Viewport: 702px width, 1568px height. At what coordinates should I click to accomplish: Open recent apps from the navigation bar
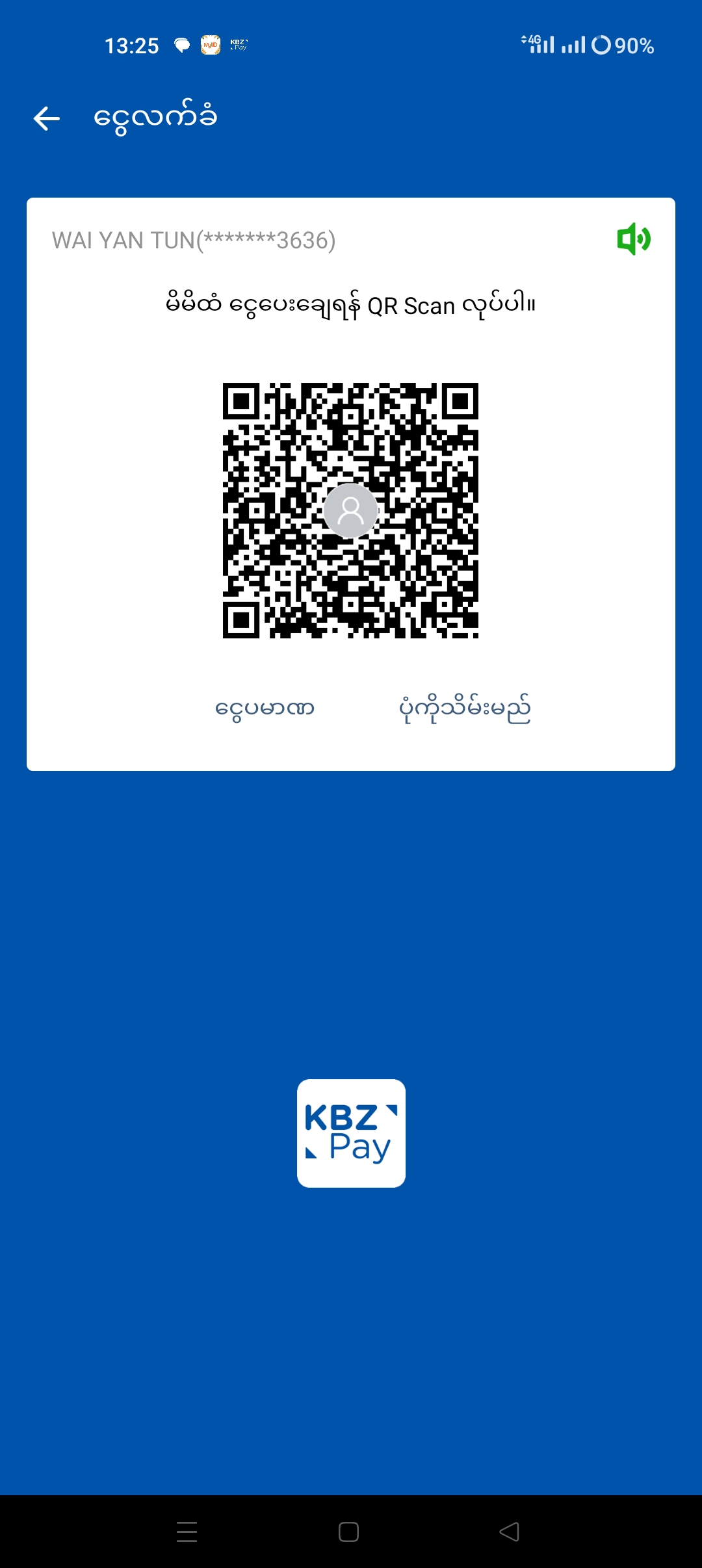(x=187, y=1532)
